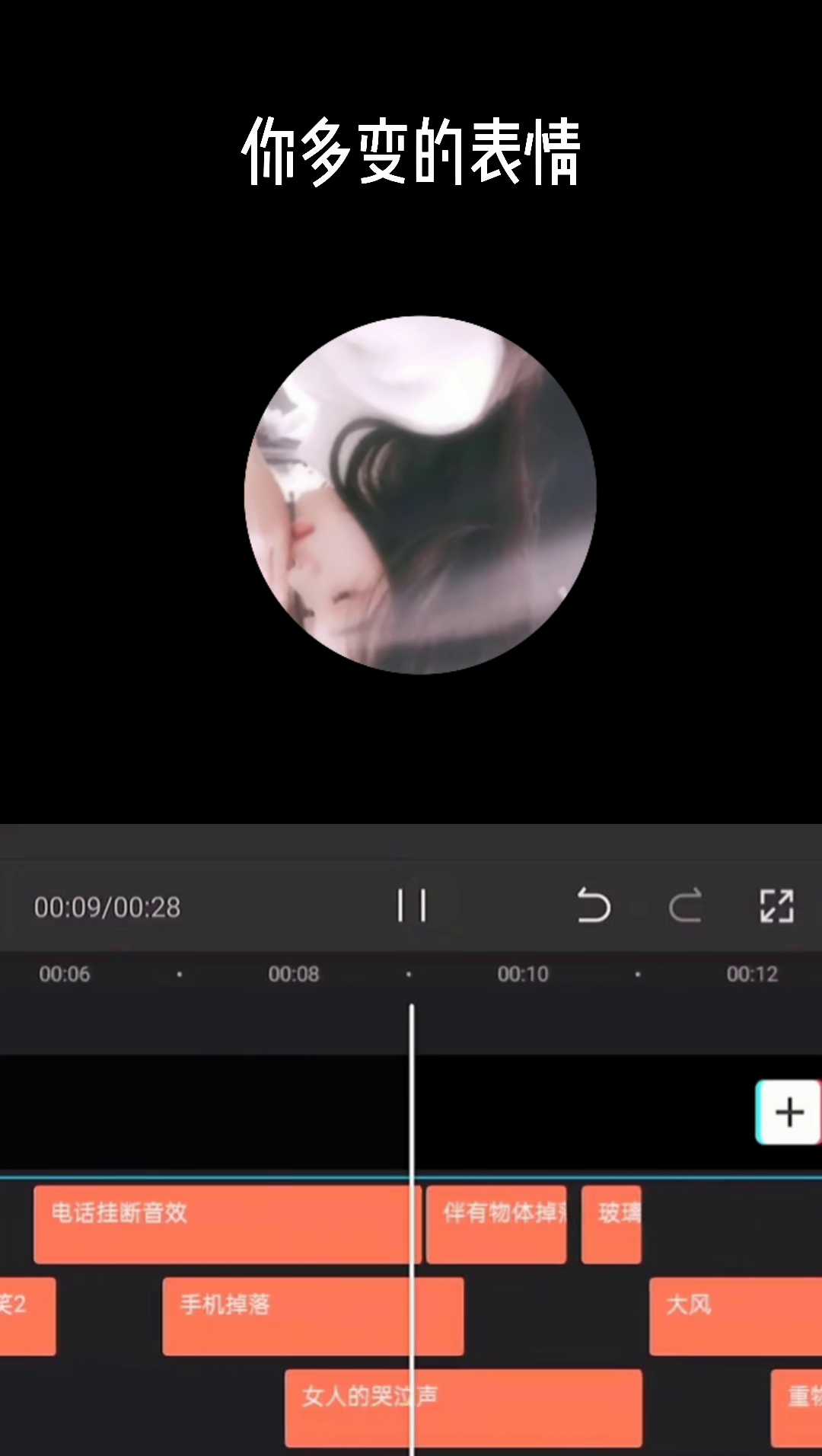This screenshot has height=1456, width=822.
Task: Select the 大风 sound effect clip
Action: 734,1316
